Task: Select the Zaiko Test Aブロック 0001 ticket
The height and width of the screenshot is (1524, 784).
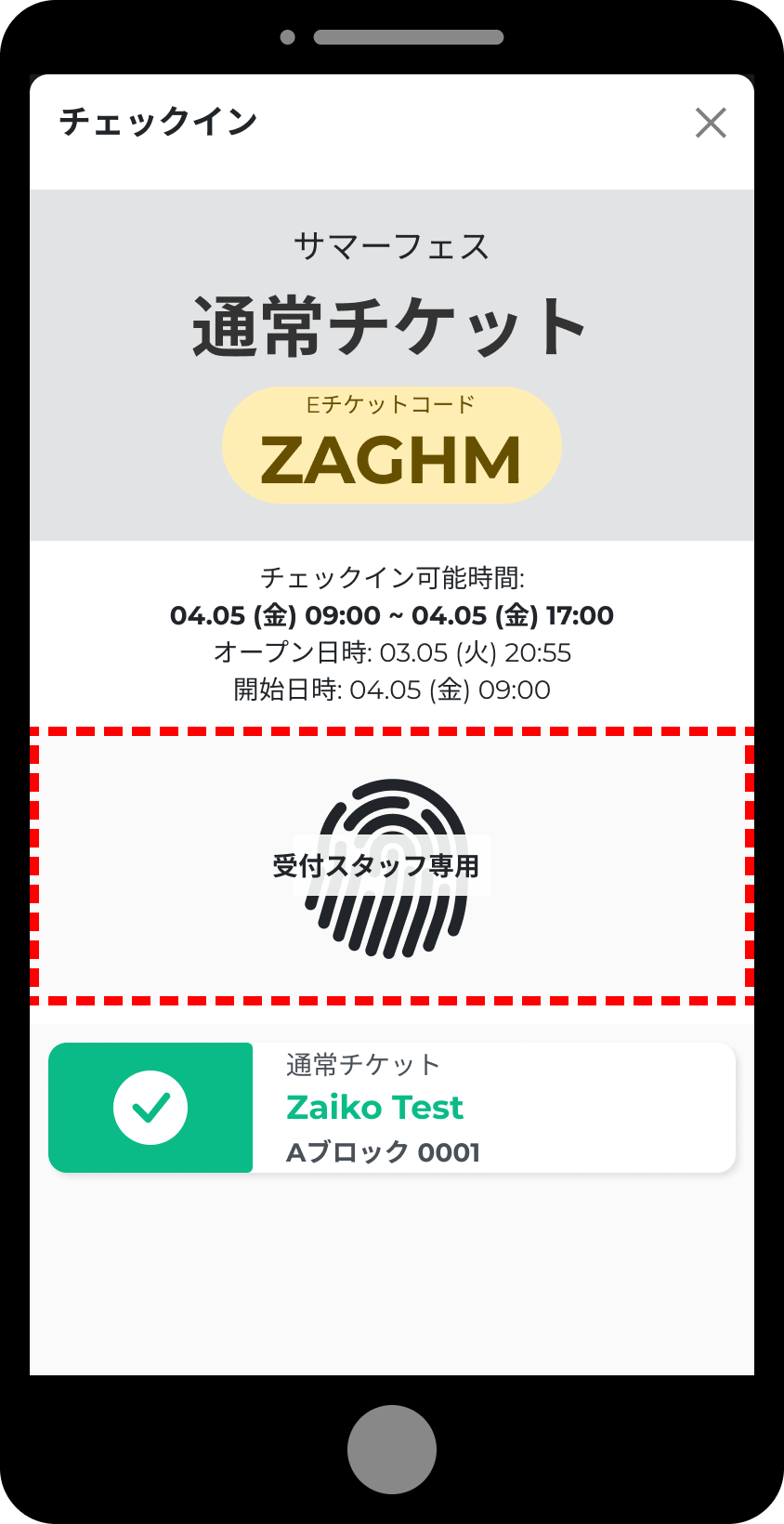Action: click(x=391, y=1108)
